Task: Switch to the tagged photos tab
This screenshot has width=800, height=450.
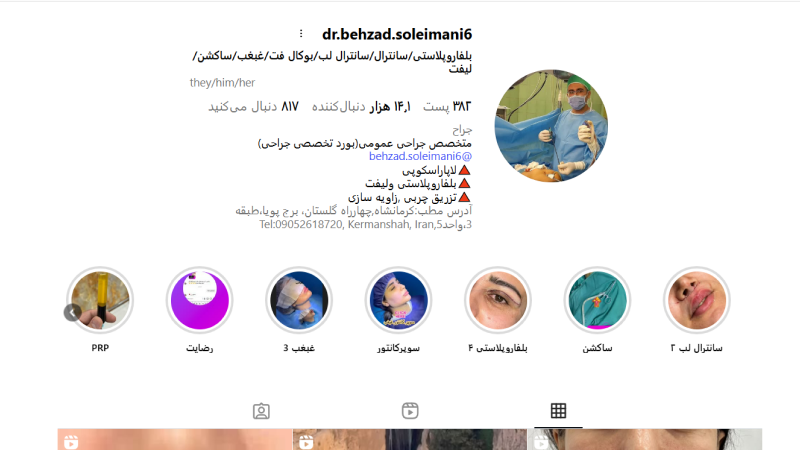Action: tap(261, 411)
